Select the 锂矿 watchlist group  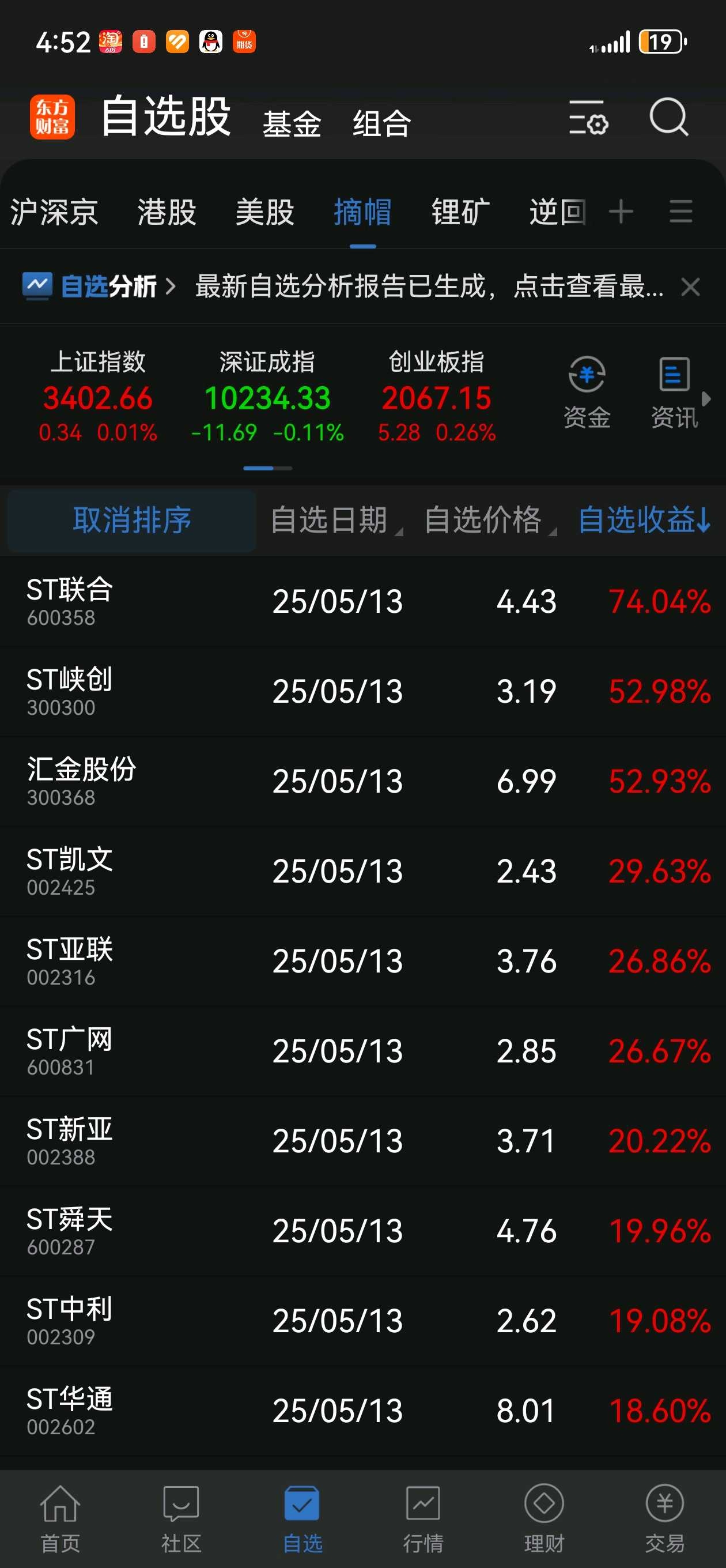pyautogui.click(x=461, y=213)
